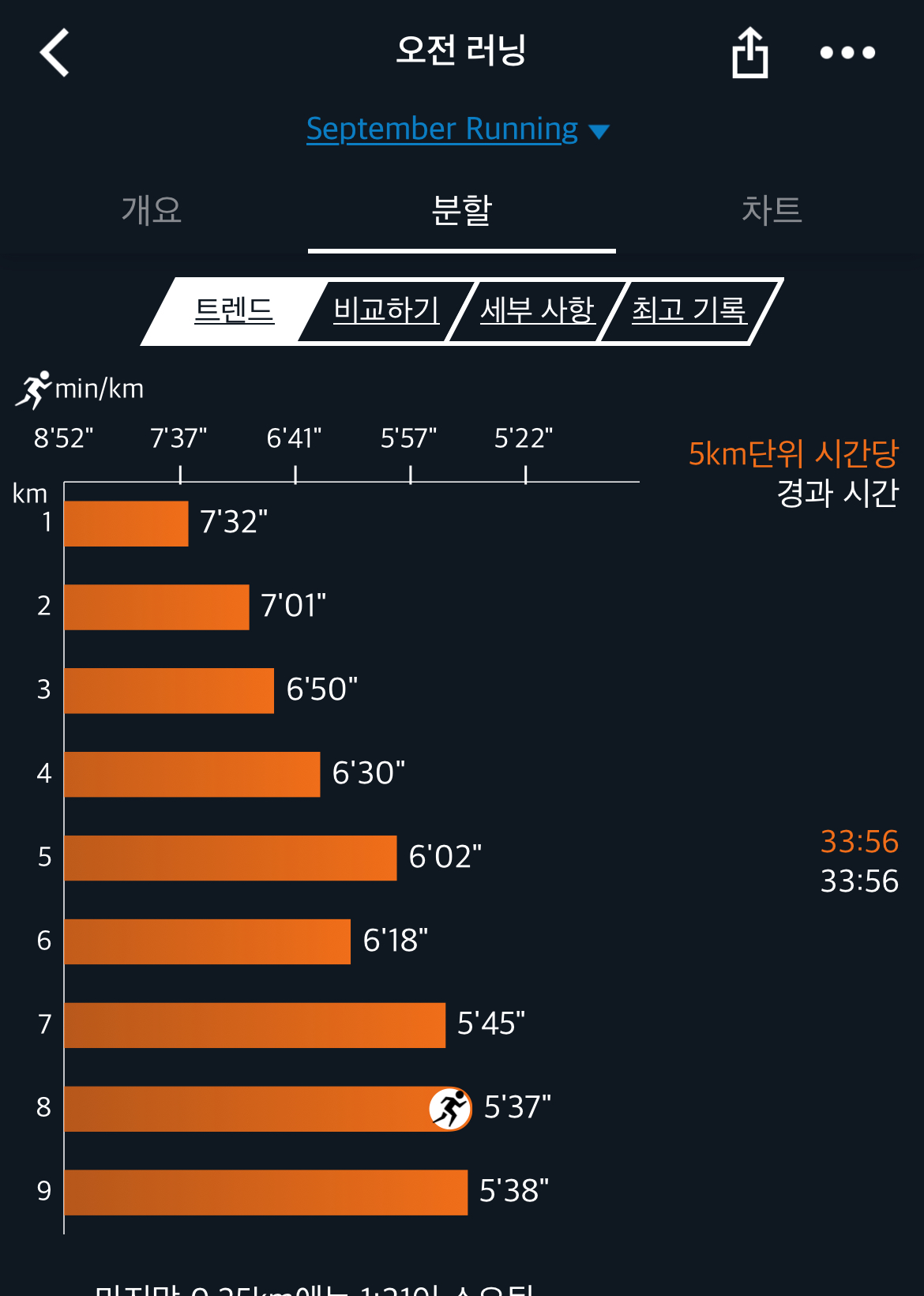Open the three-dot overflow menu
The height and width of the screenshot is (1296, 924).
847,53
